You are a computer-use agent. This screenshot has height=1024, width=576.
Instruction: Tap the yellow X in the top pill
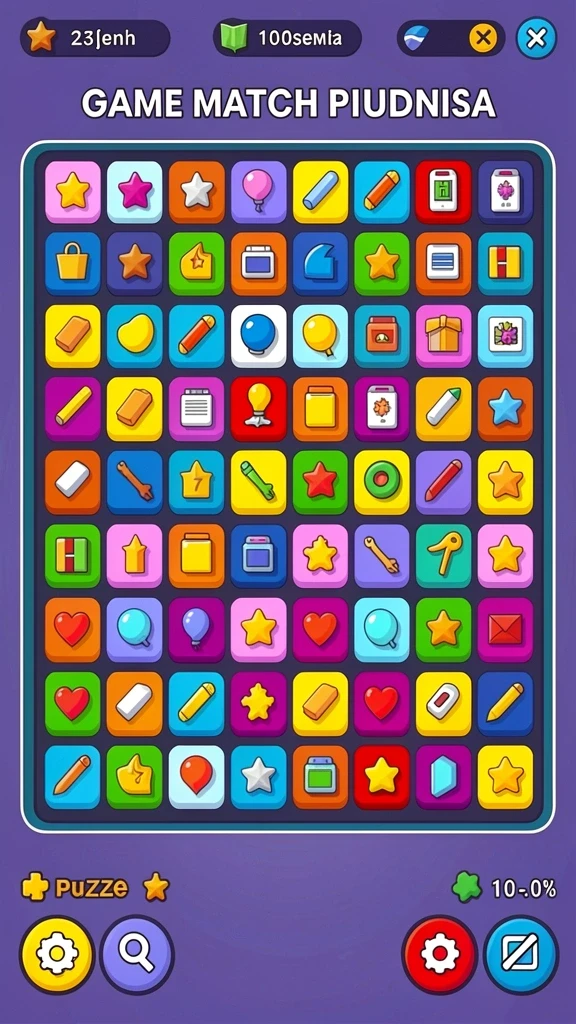(x=483, y=39)
